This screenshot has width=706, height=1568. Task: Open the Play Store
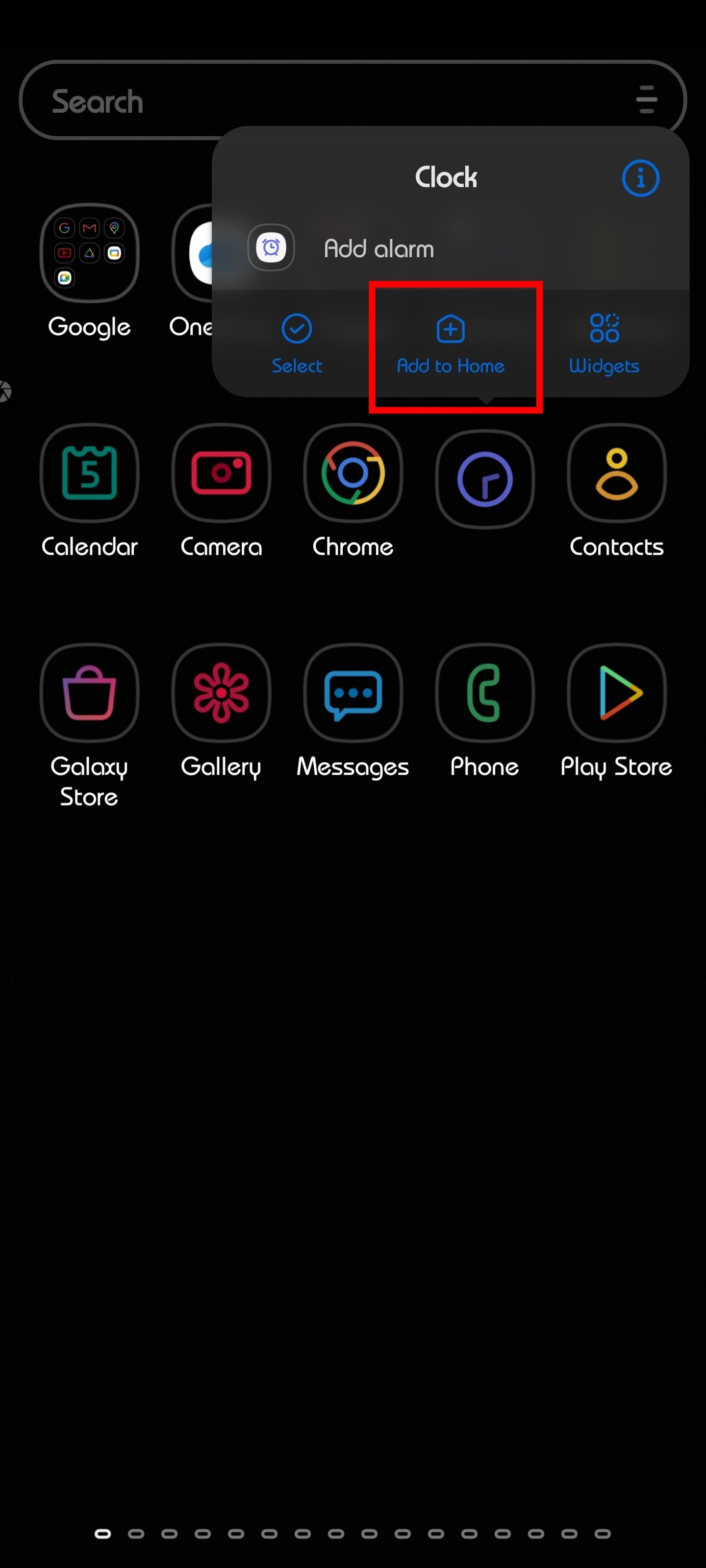click(x=616, y=693)
